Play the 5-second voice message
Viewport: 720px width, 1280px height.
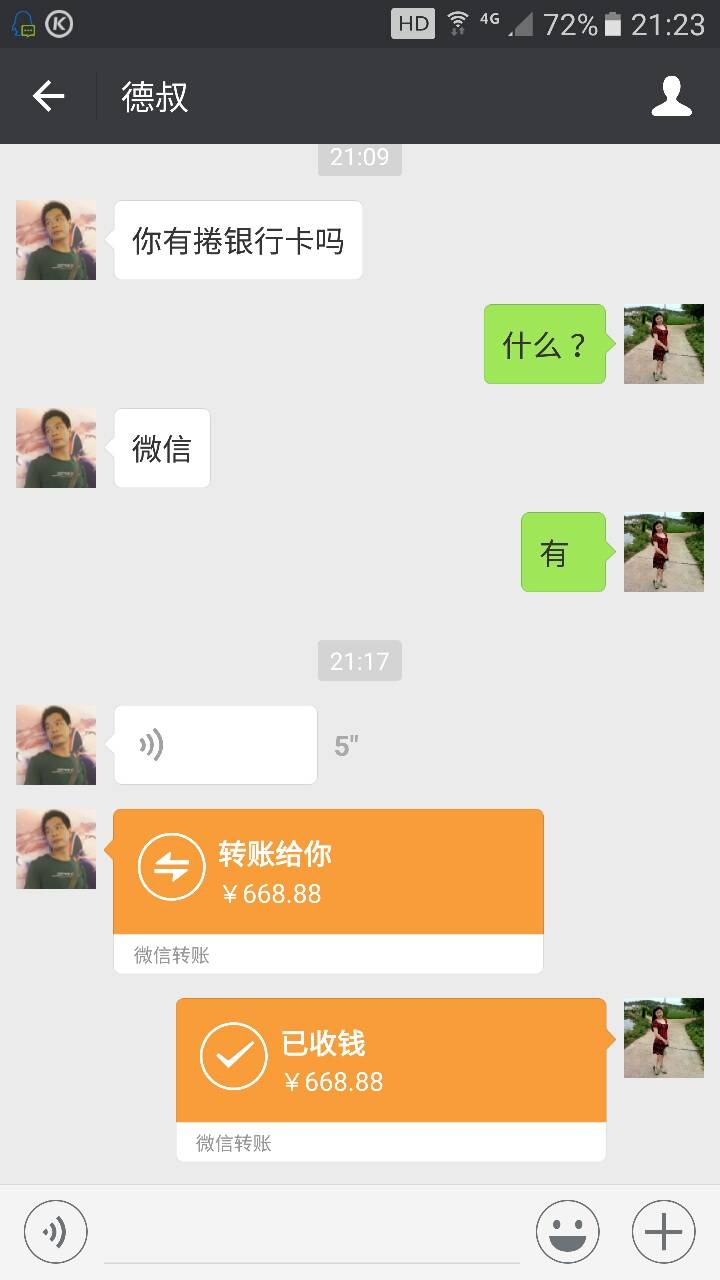tap(215, 745)
